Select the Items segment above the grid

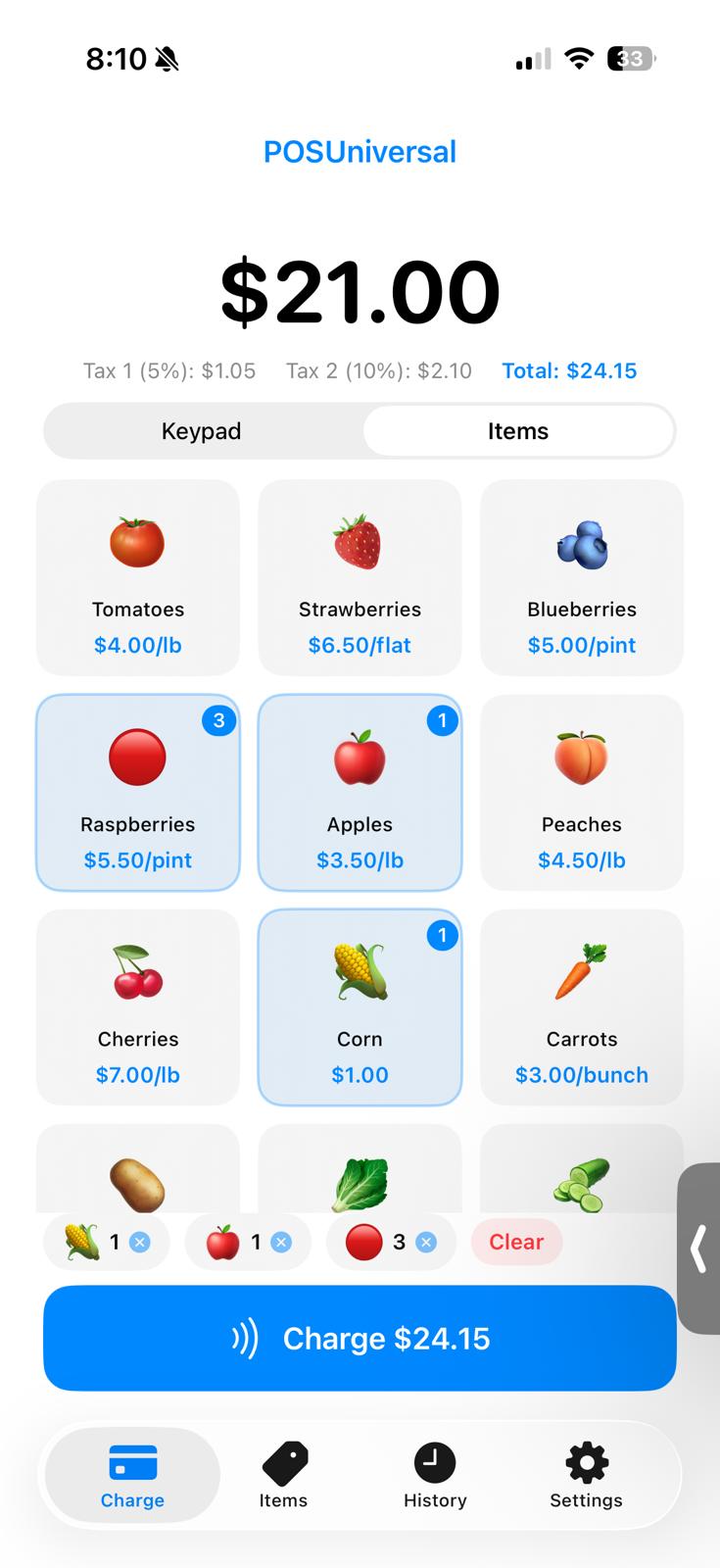coord(518,431)
